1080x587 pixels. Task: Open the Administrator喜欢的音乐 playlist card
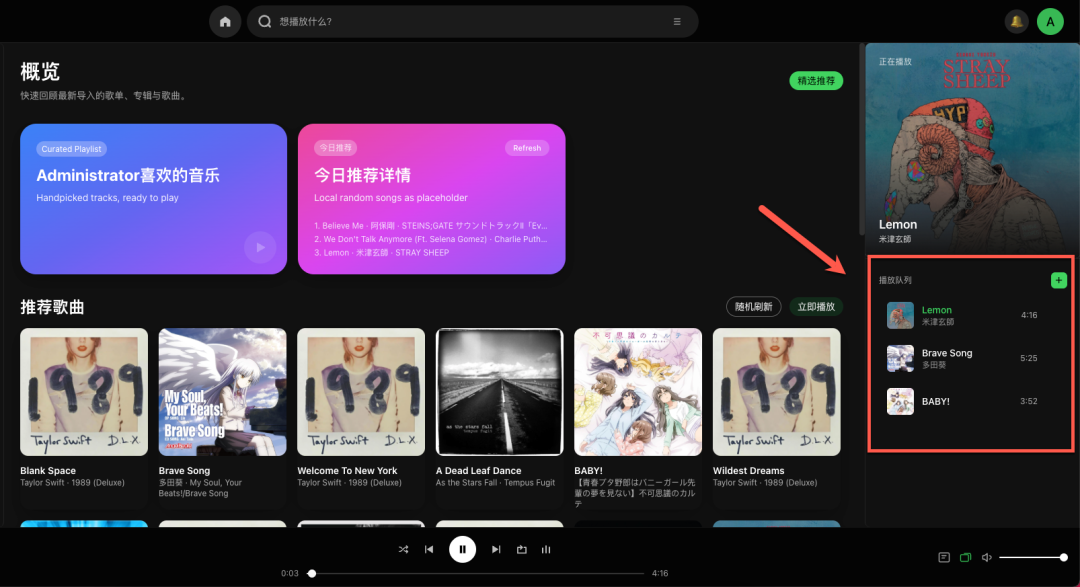click(154, 199)
